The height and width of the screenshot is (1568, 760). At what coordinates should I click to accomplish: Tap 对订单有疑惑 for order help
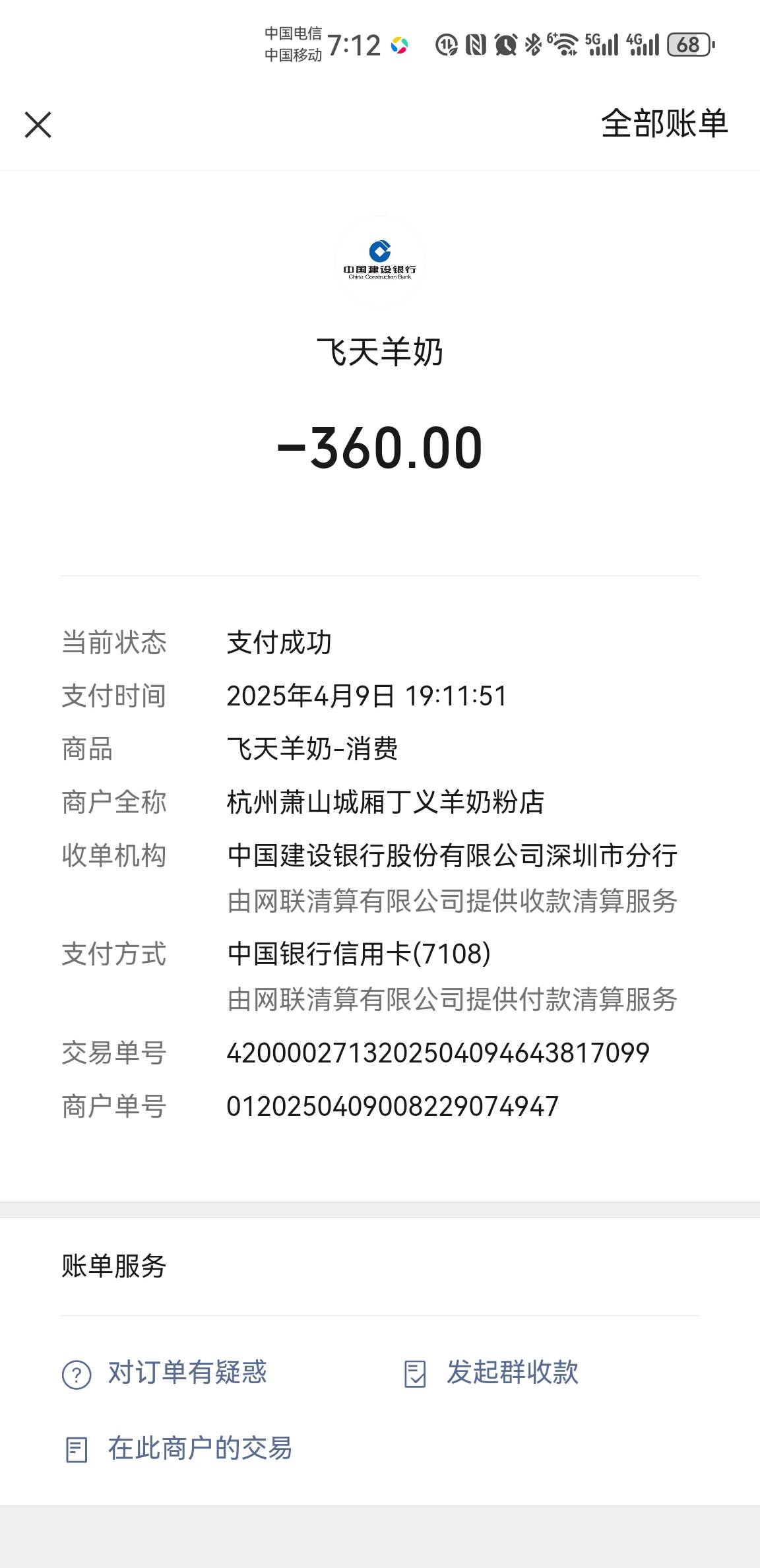click(x=165, y=1373)
